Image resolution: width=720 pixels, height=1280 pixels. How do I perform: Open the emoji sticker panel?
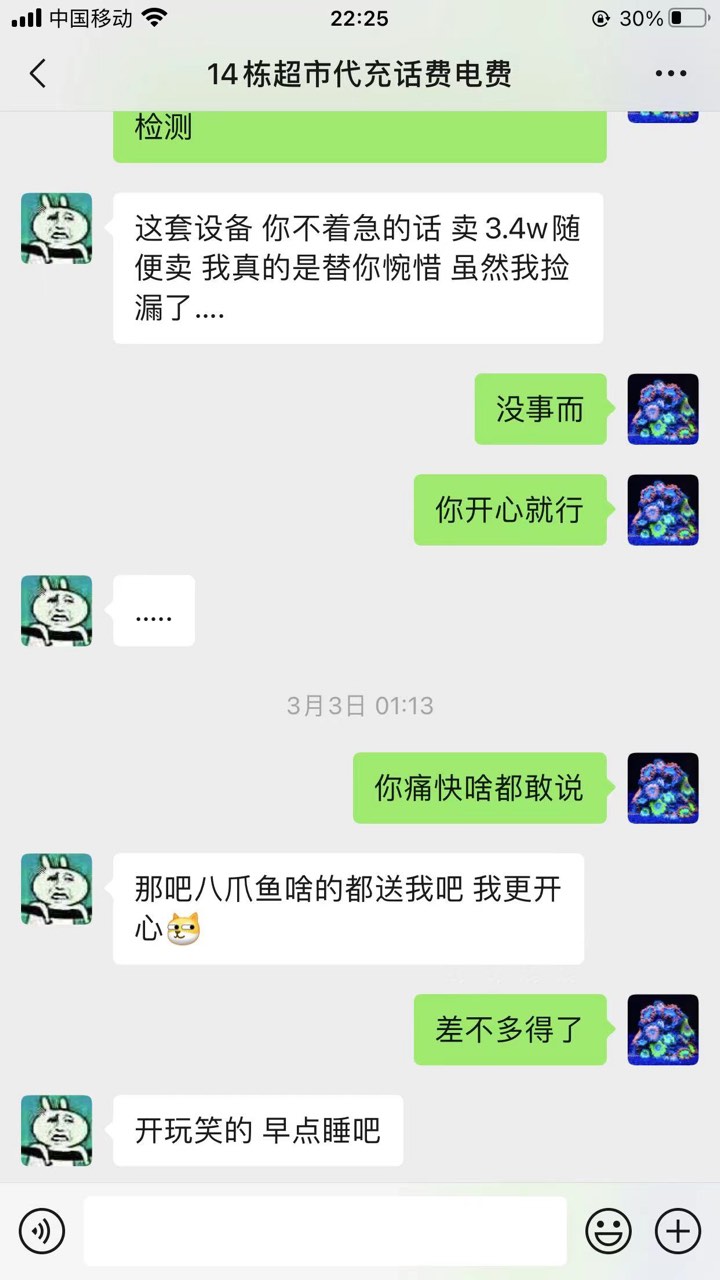click(608, 1231)
